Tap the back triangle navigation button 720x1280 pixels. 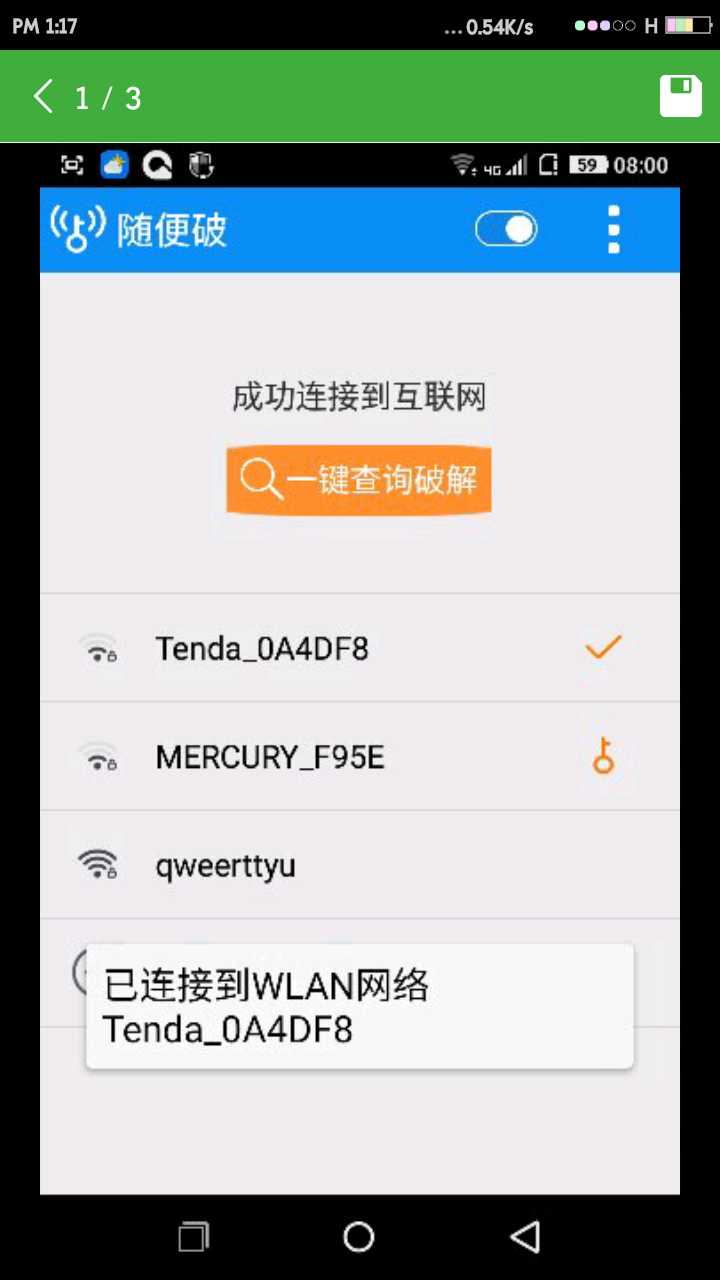tap(527, 1237)
